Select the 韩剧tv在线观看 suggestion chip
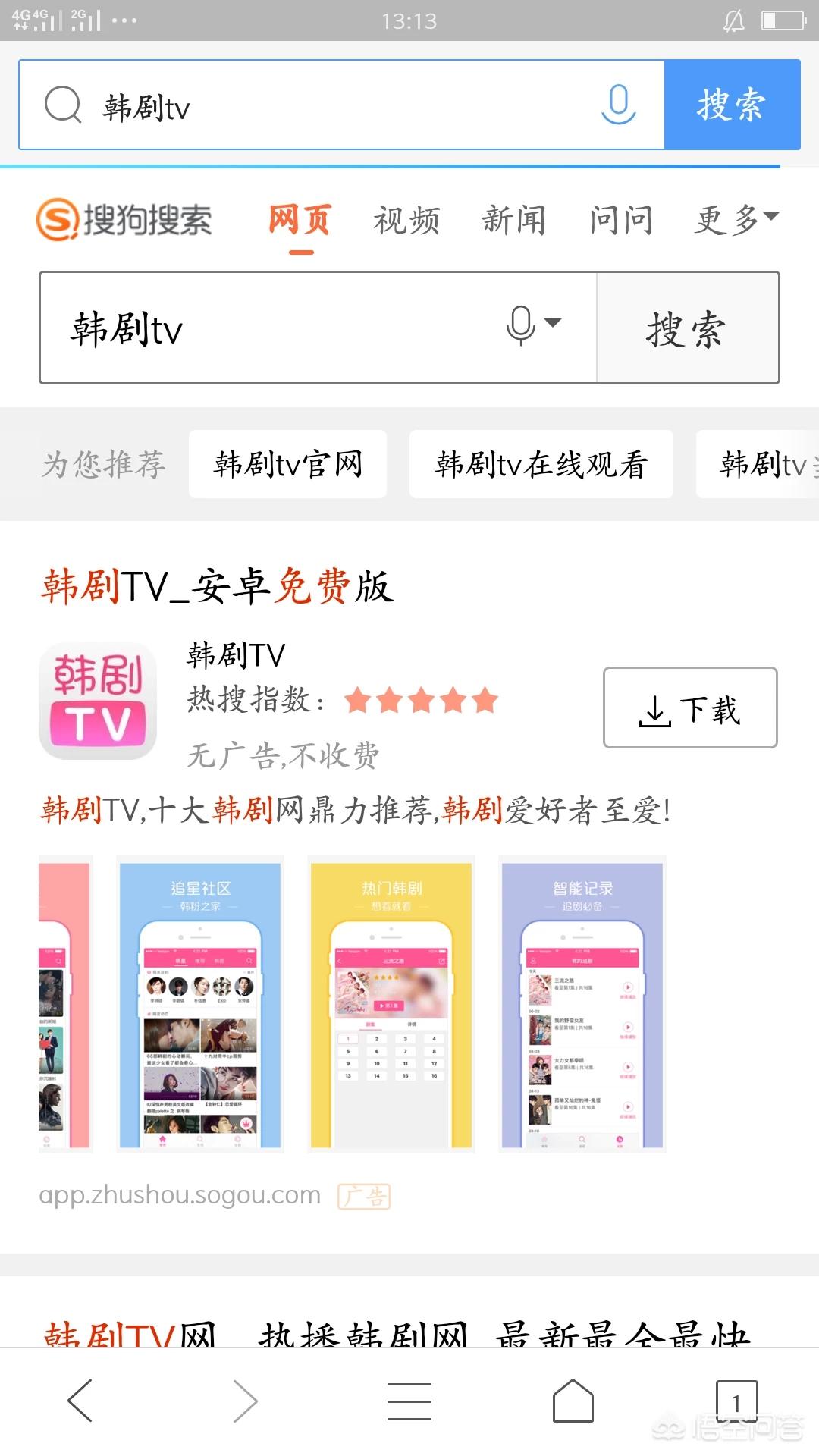This screenshot has width=819, height=1456. [x=541, y=464]
